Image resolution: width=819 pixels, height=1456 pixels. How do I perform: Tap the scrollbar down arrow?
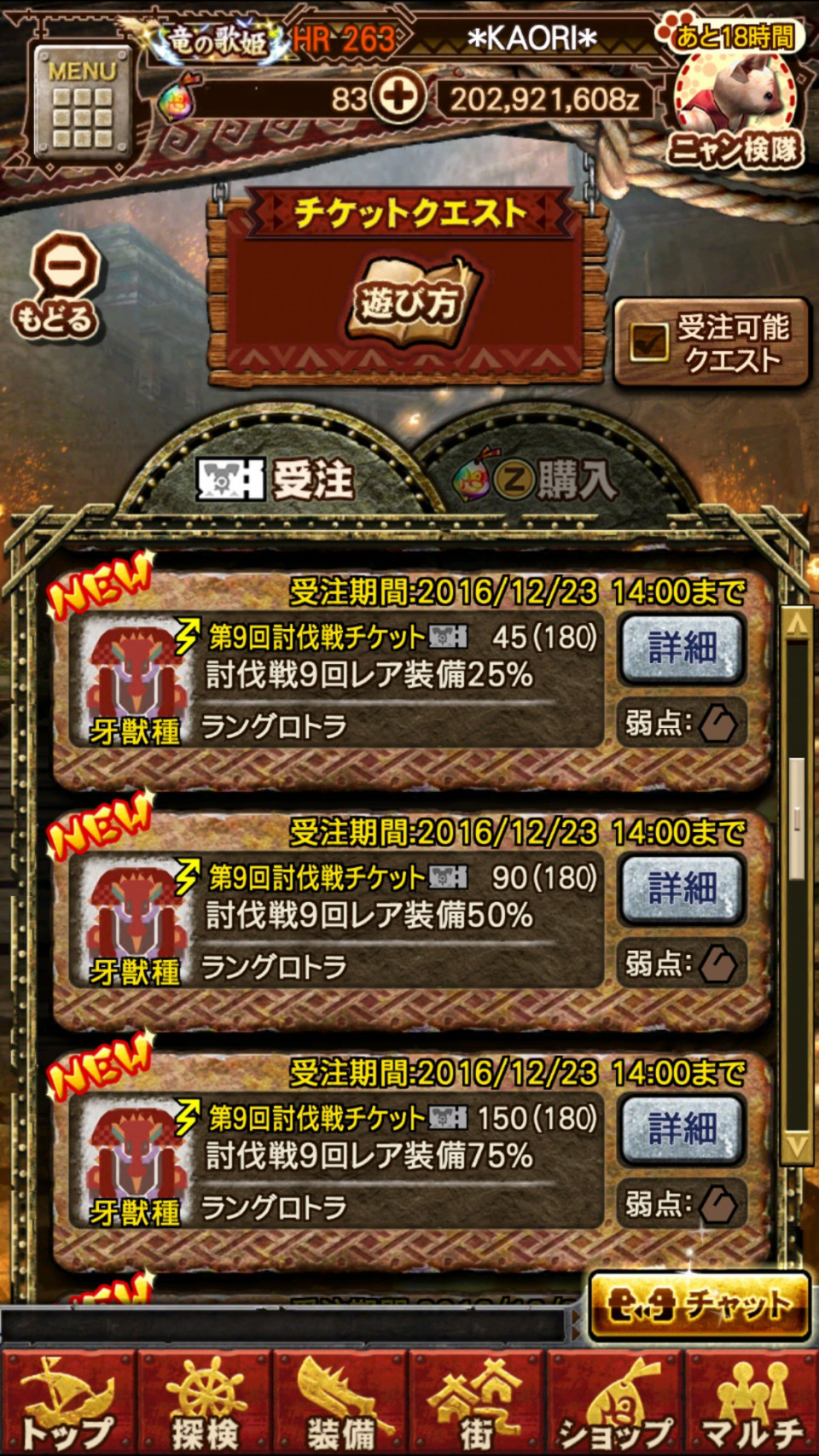[797, 1145]
